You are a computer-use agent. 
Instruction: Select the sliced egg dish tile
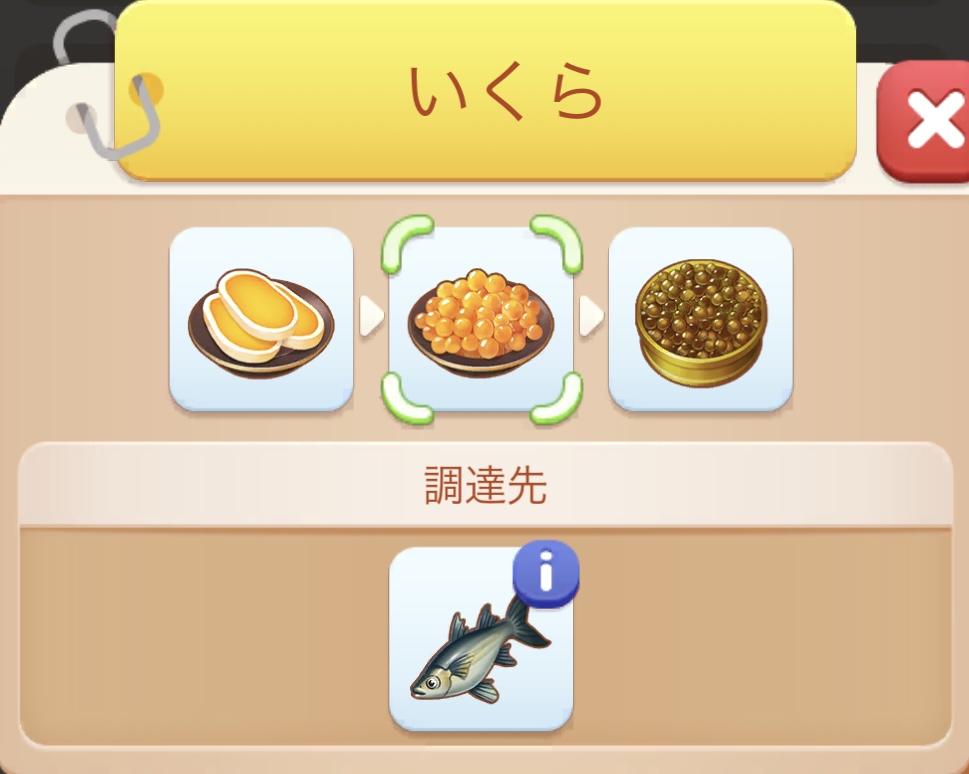click(261, 319)
